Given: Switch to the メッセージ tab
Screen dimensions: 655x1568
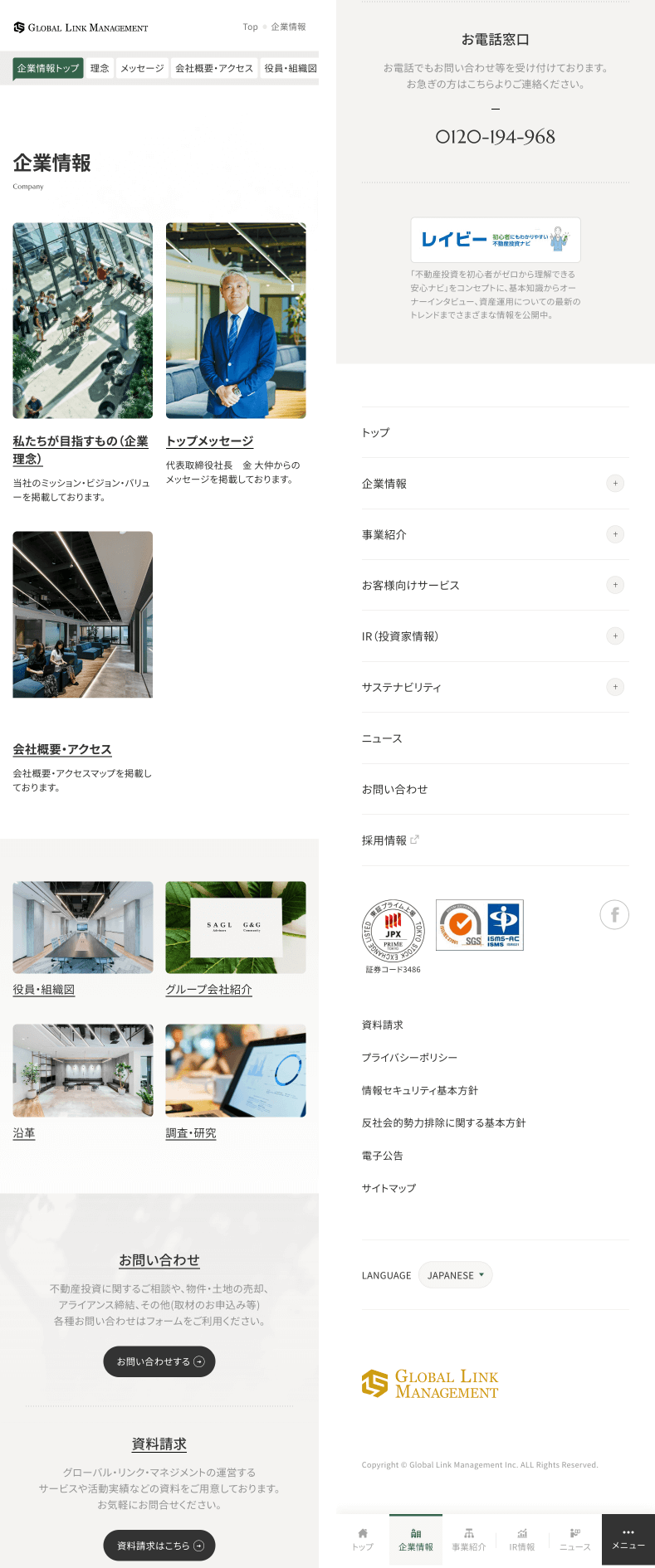Looking at the screenshot, I should point(142,68).
